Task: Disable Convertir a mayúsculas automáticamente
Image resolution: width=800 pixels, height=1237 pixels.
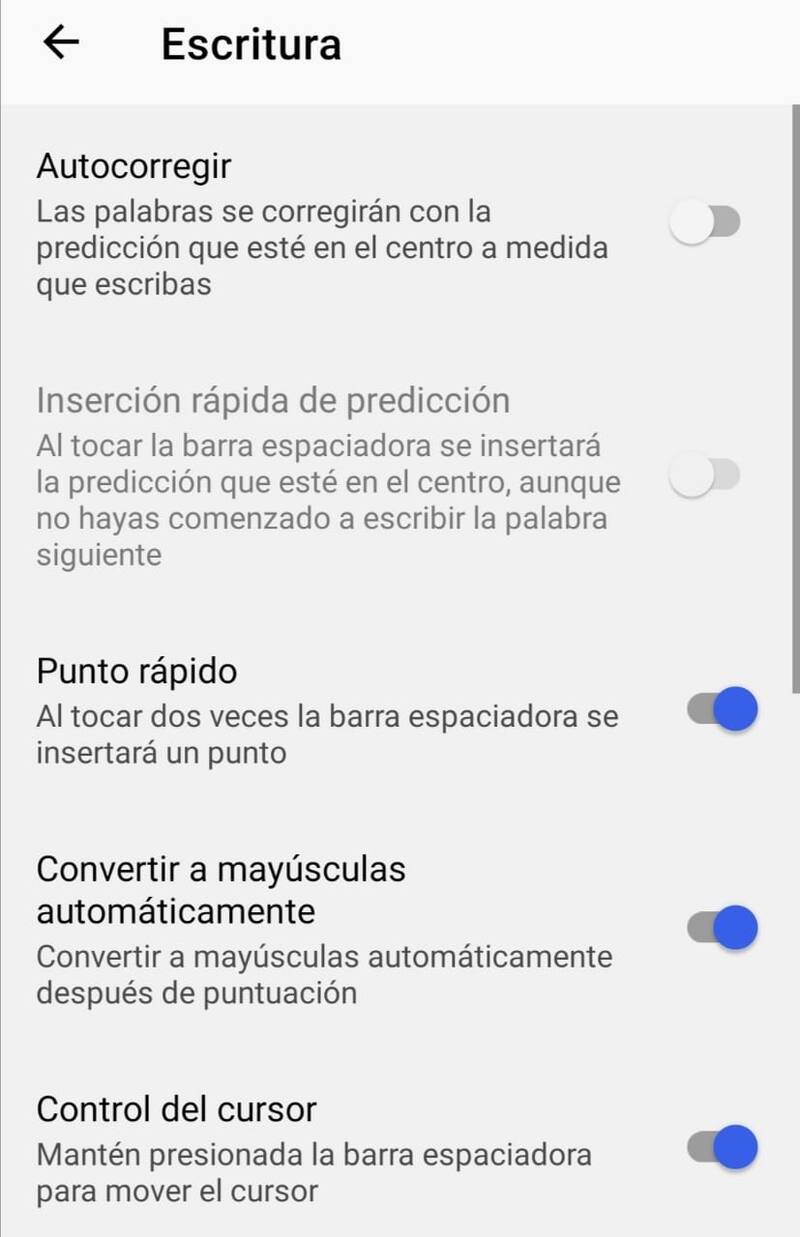Action: [721, 927]
